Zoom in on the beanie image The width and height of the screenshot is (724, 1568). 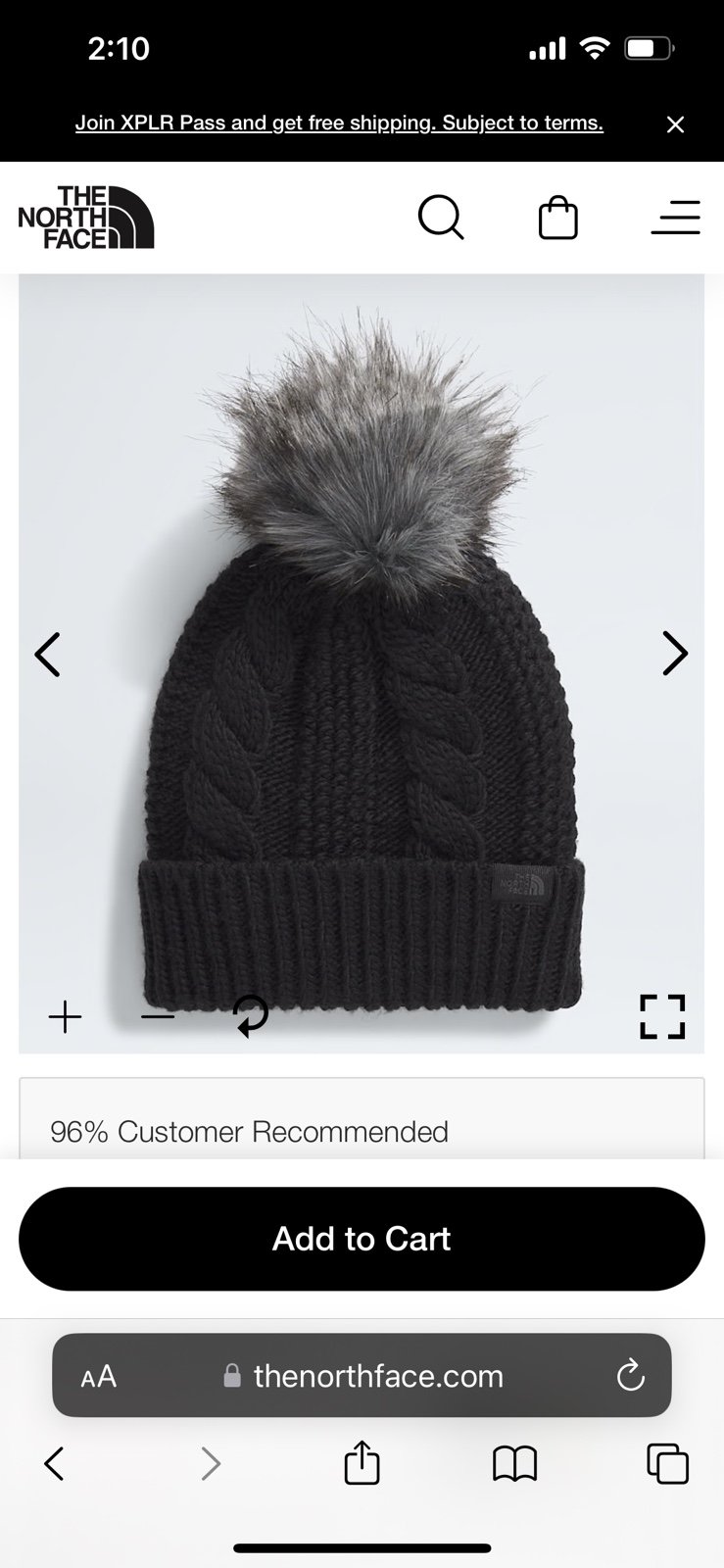click(x=66, y=1017)
